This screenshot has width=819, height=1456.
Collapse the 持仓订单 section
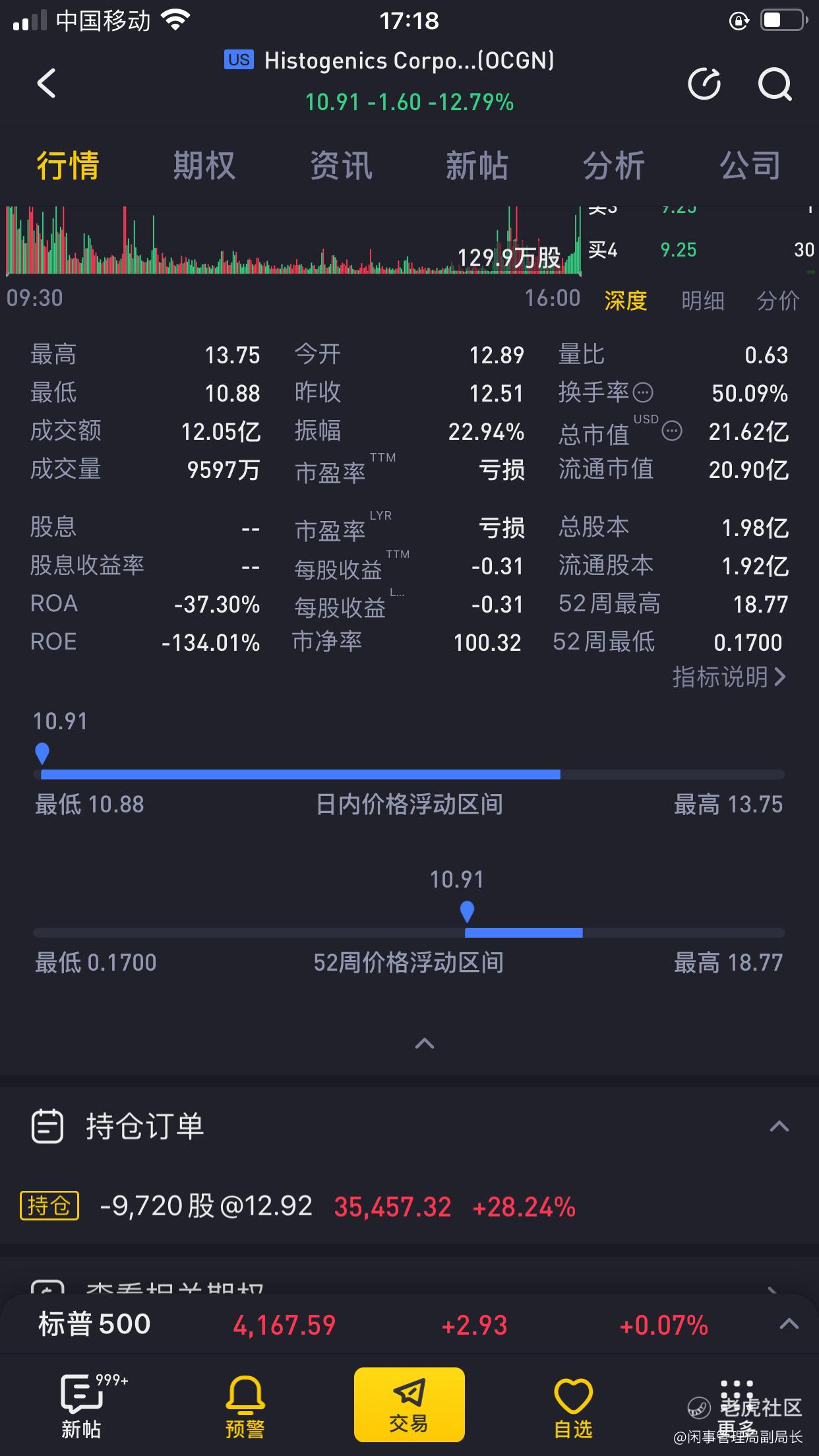tap(779, 1126)
